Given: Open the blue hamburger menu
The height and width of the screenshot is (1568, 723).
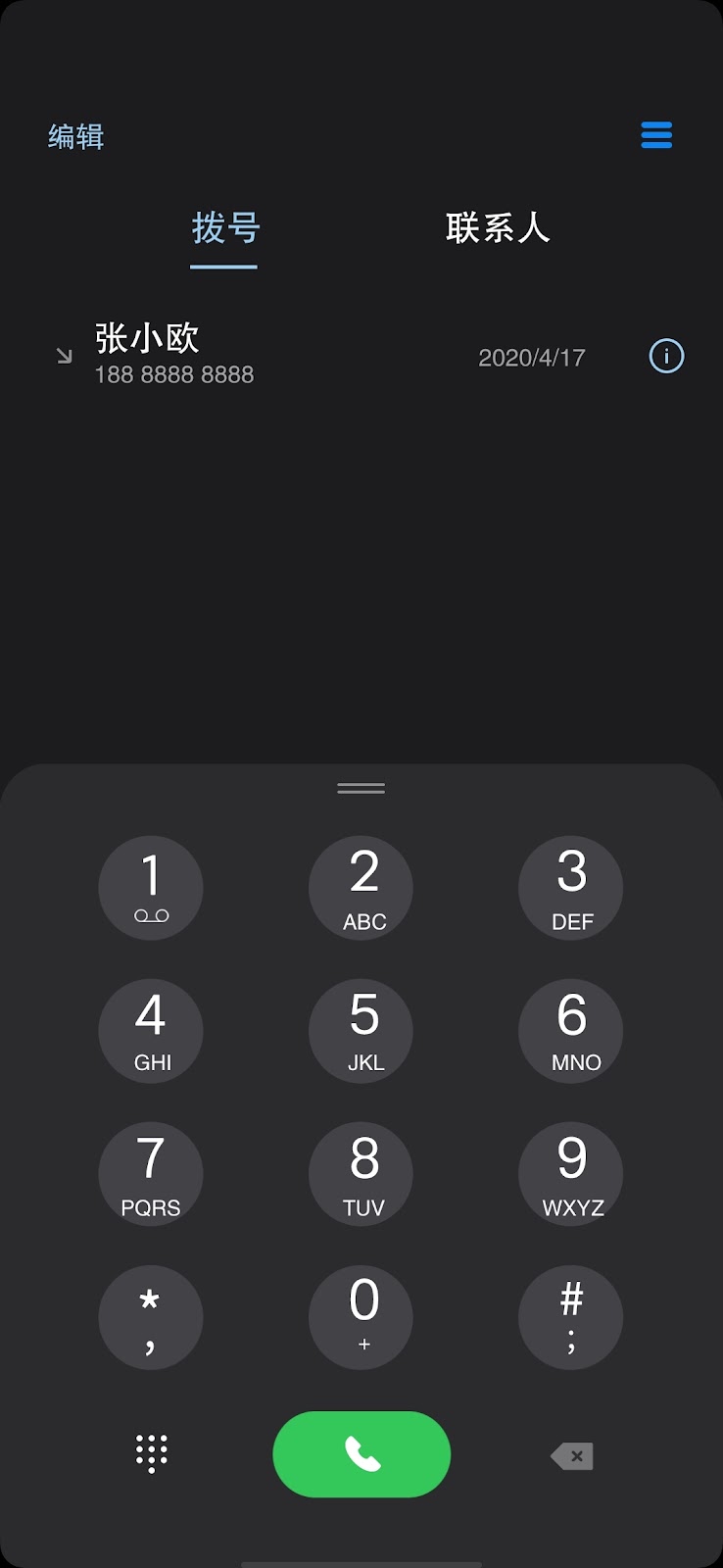Looking at the screenshot, I should [656, 135].
